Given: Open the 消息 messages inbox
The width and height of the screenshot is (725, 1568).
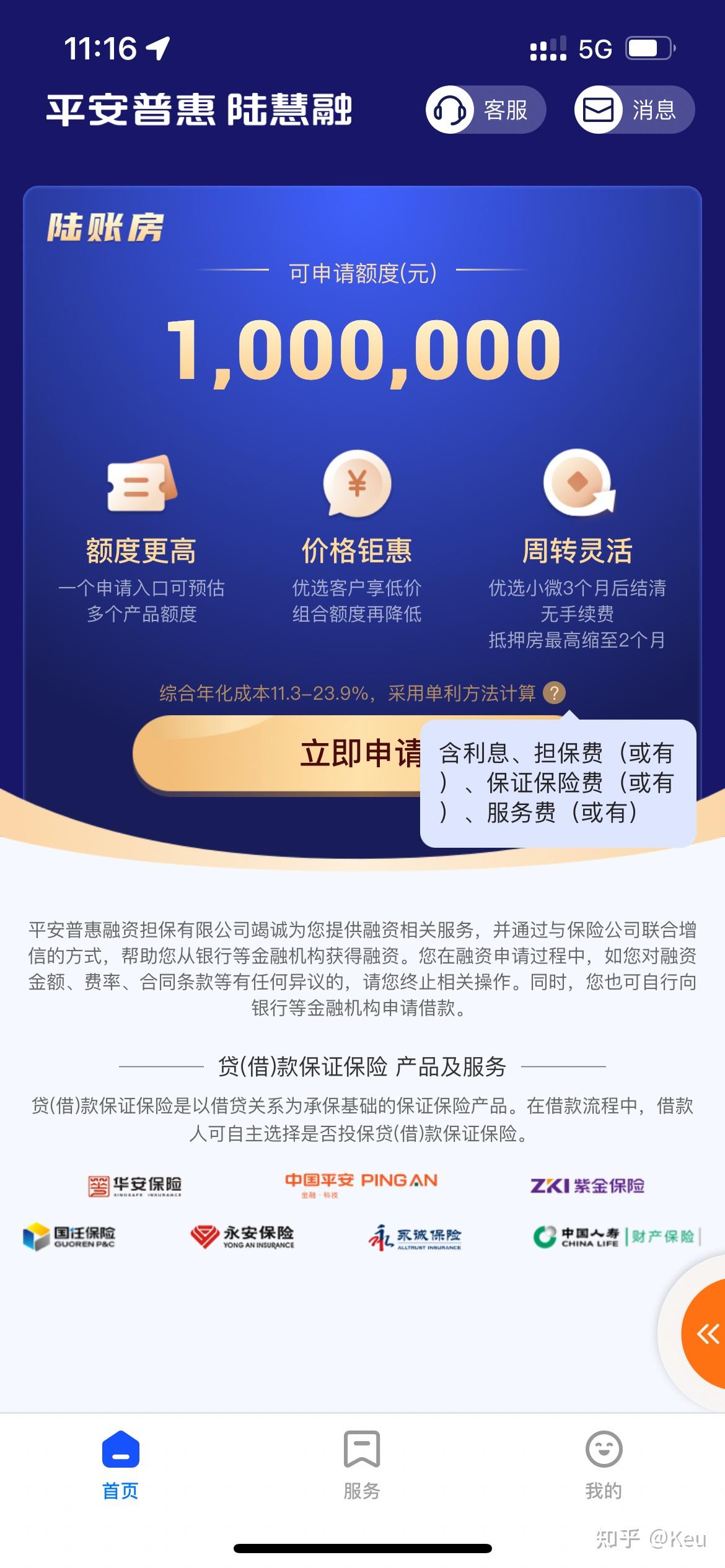Looking at the screenshot, I should (633, 110).
